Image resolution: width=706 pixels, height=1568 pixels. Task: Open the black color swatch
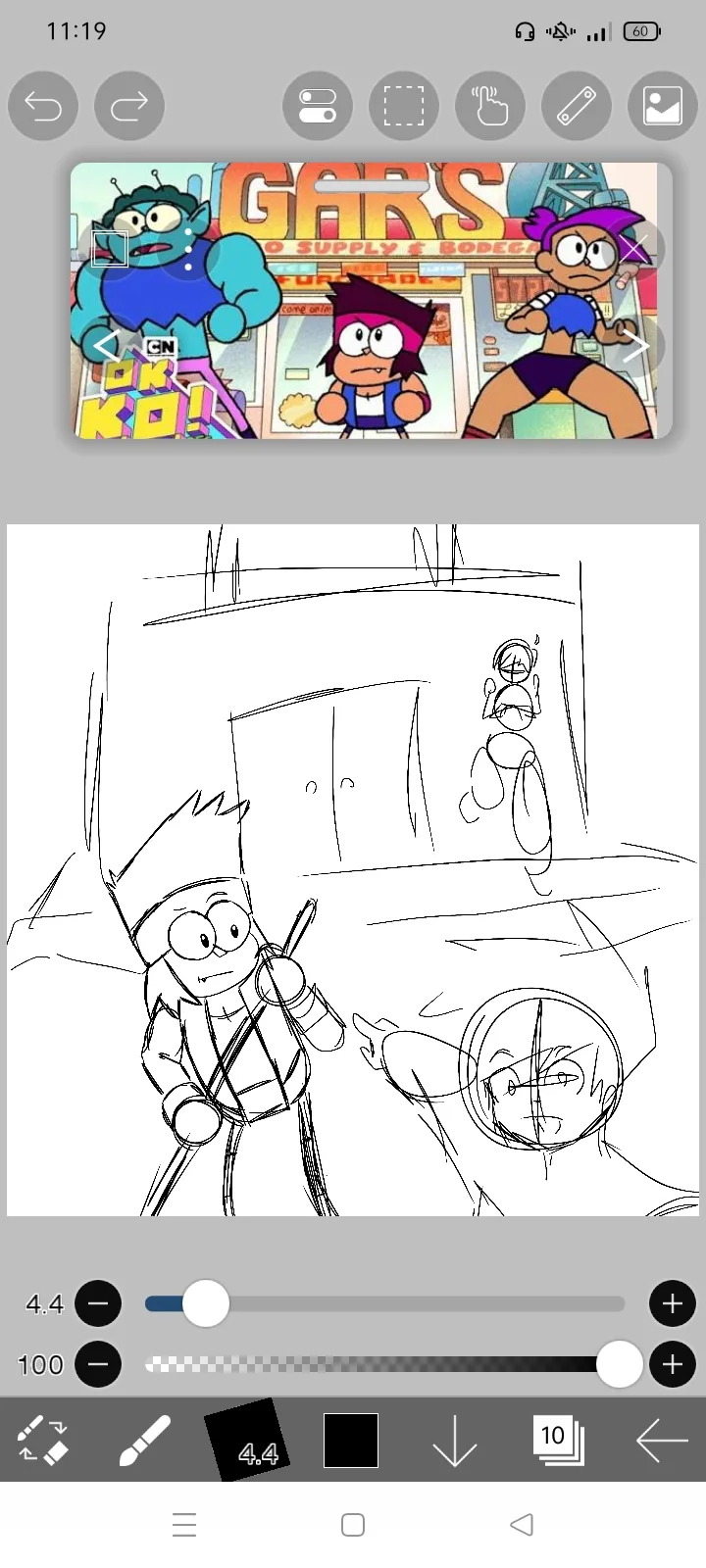click(351, 1440)
